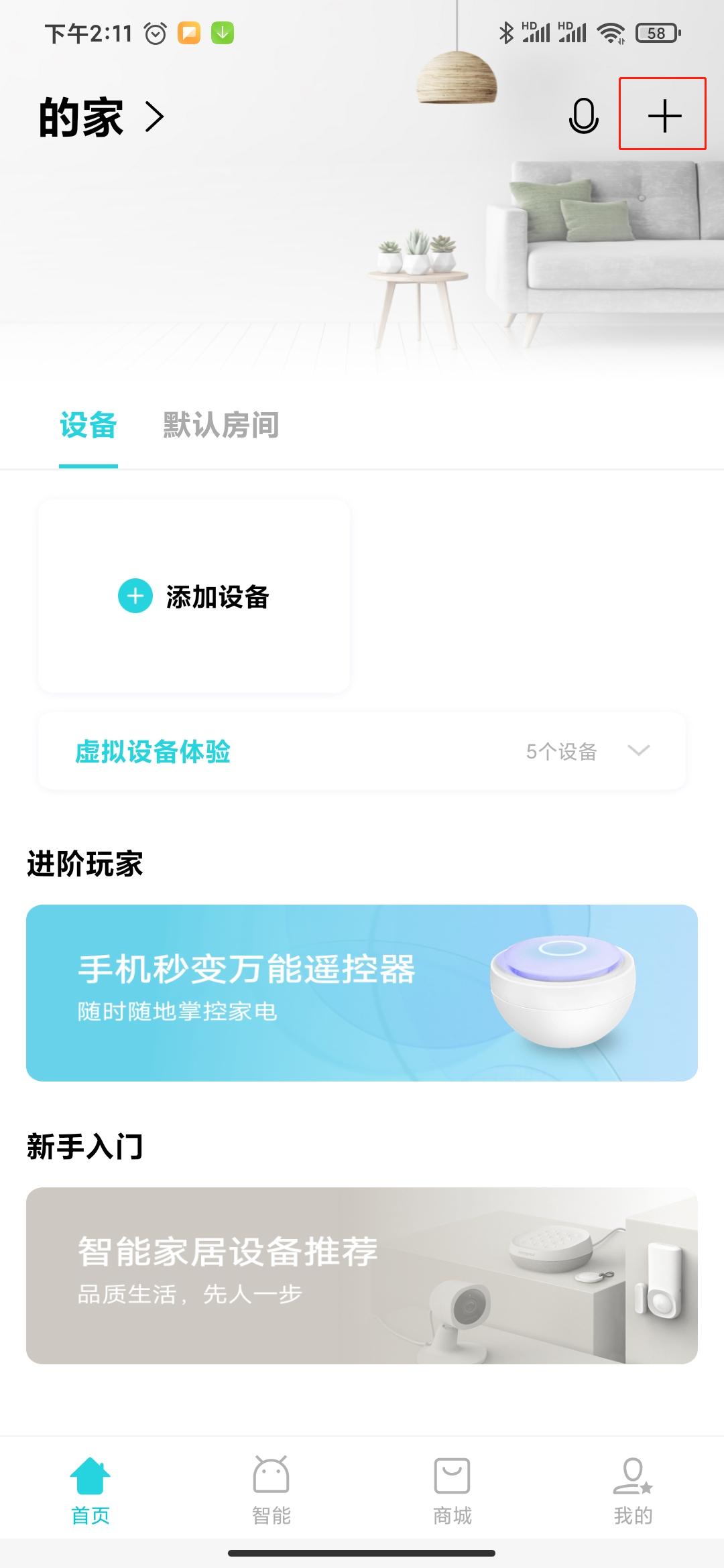Switch to the 设备 tab
This screenshot has width=724, height=1568.
tap(88, 425)
